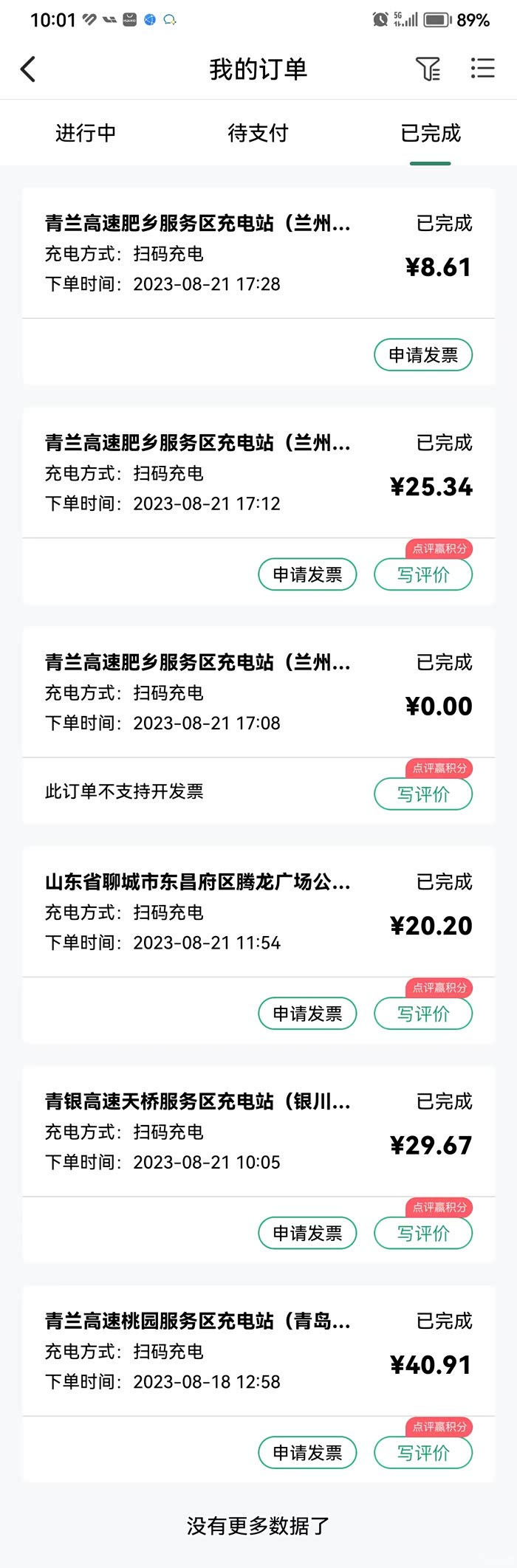Go back from My Orders page
The width and height of the screenshot is (517, 1568).
28,69
